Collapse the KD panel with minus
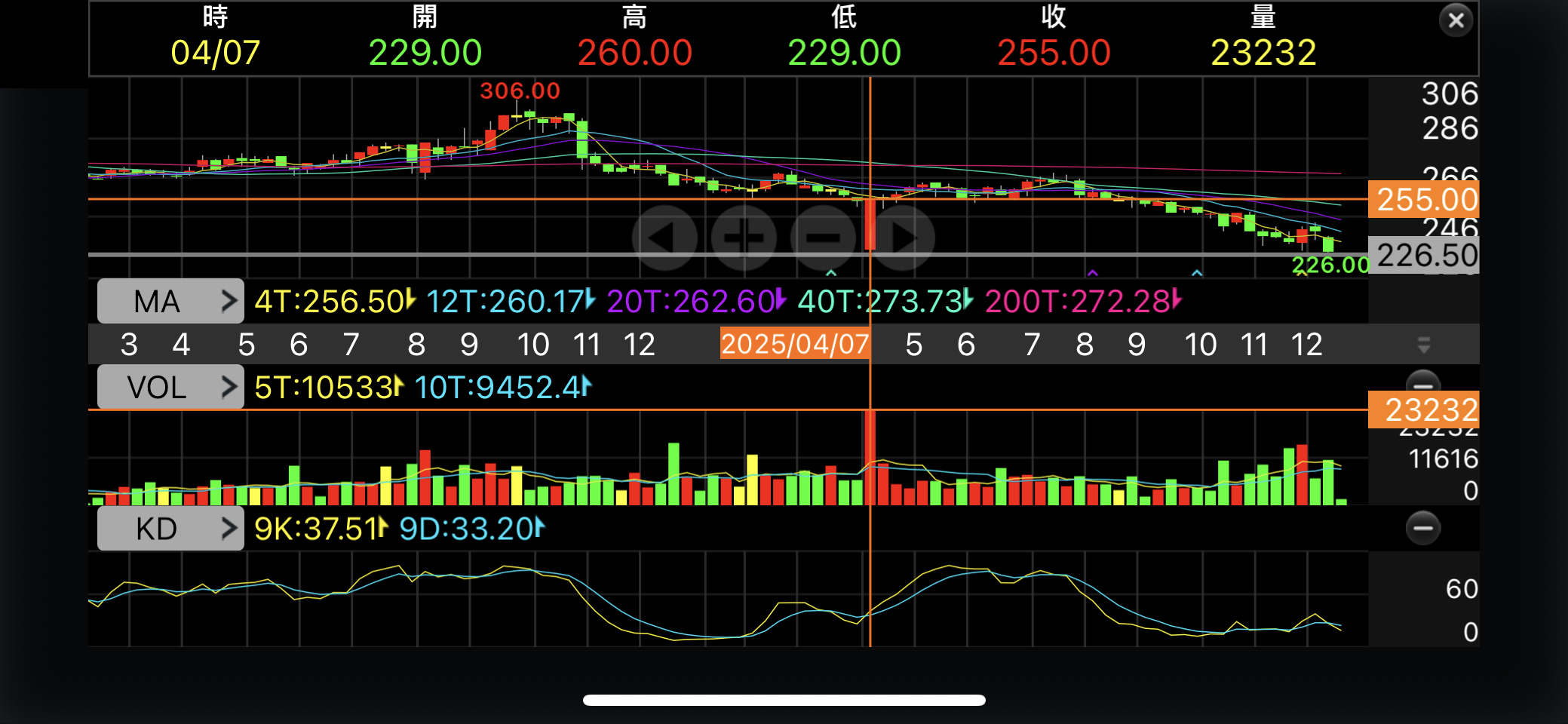Viewport: 1568px width, 724px height. click(1422, 528)
